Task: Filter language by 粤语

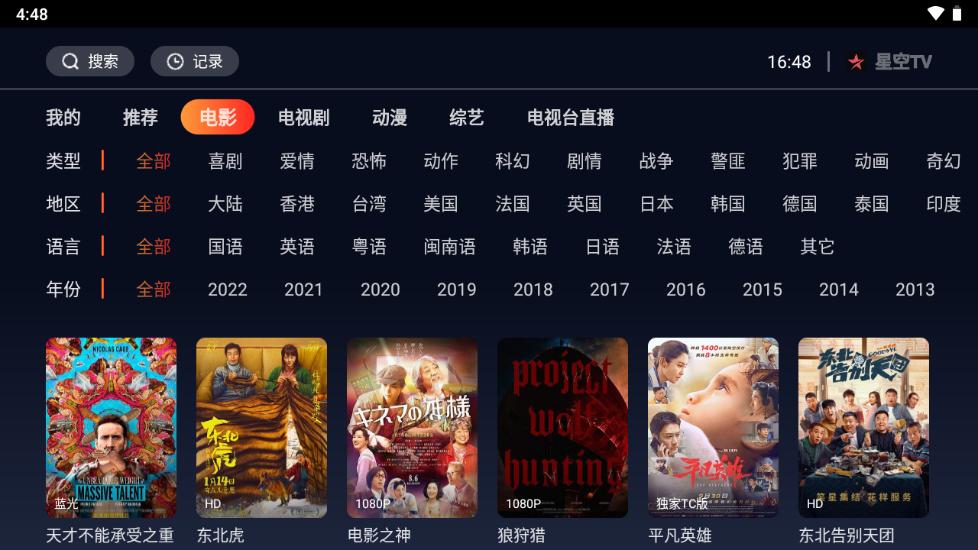Action: [x=369, y=246]
